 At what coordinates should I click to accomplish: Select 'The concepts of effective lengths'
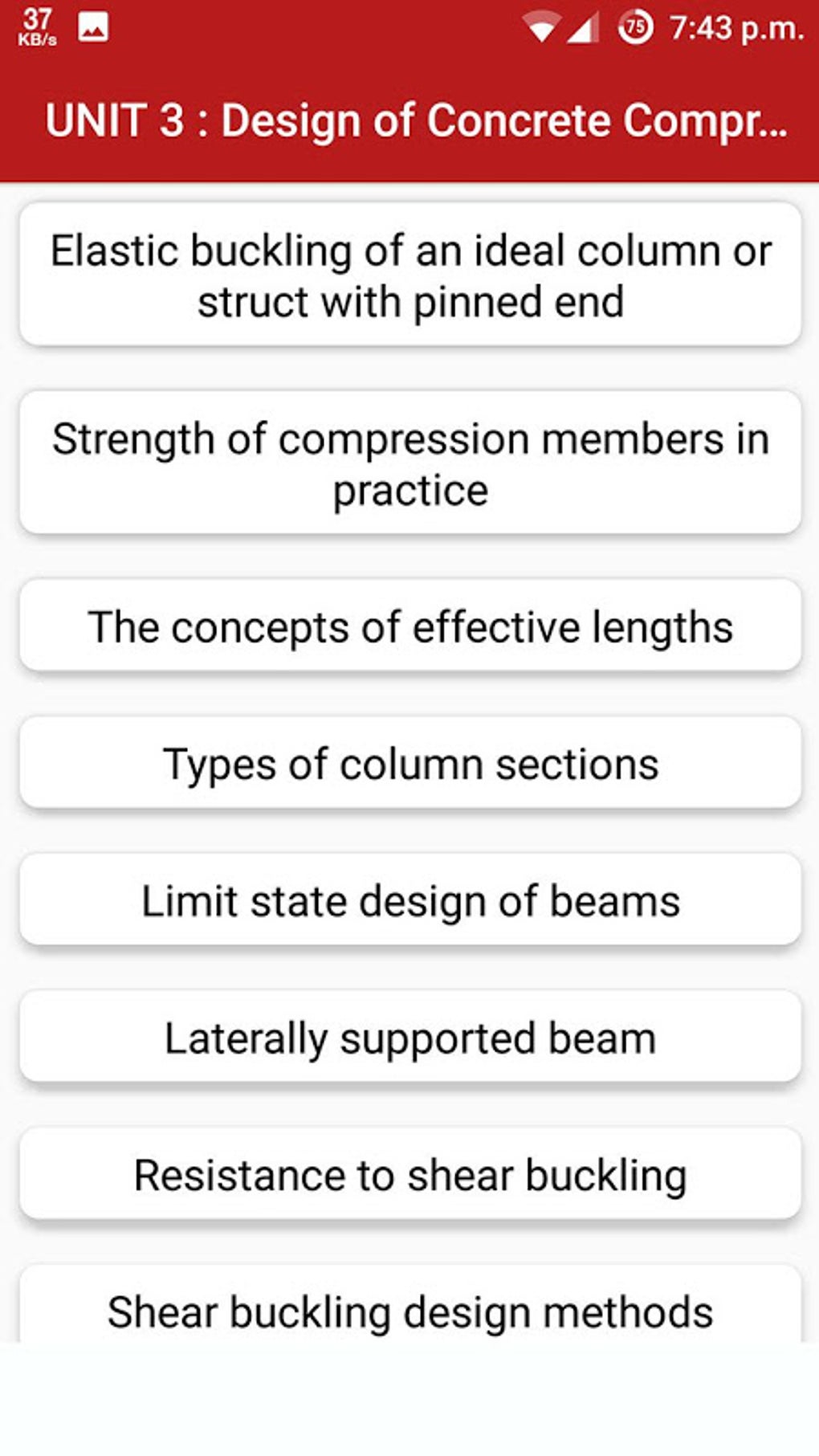[x=409, y=626]
